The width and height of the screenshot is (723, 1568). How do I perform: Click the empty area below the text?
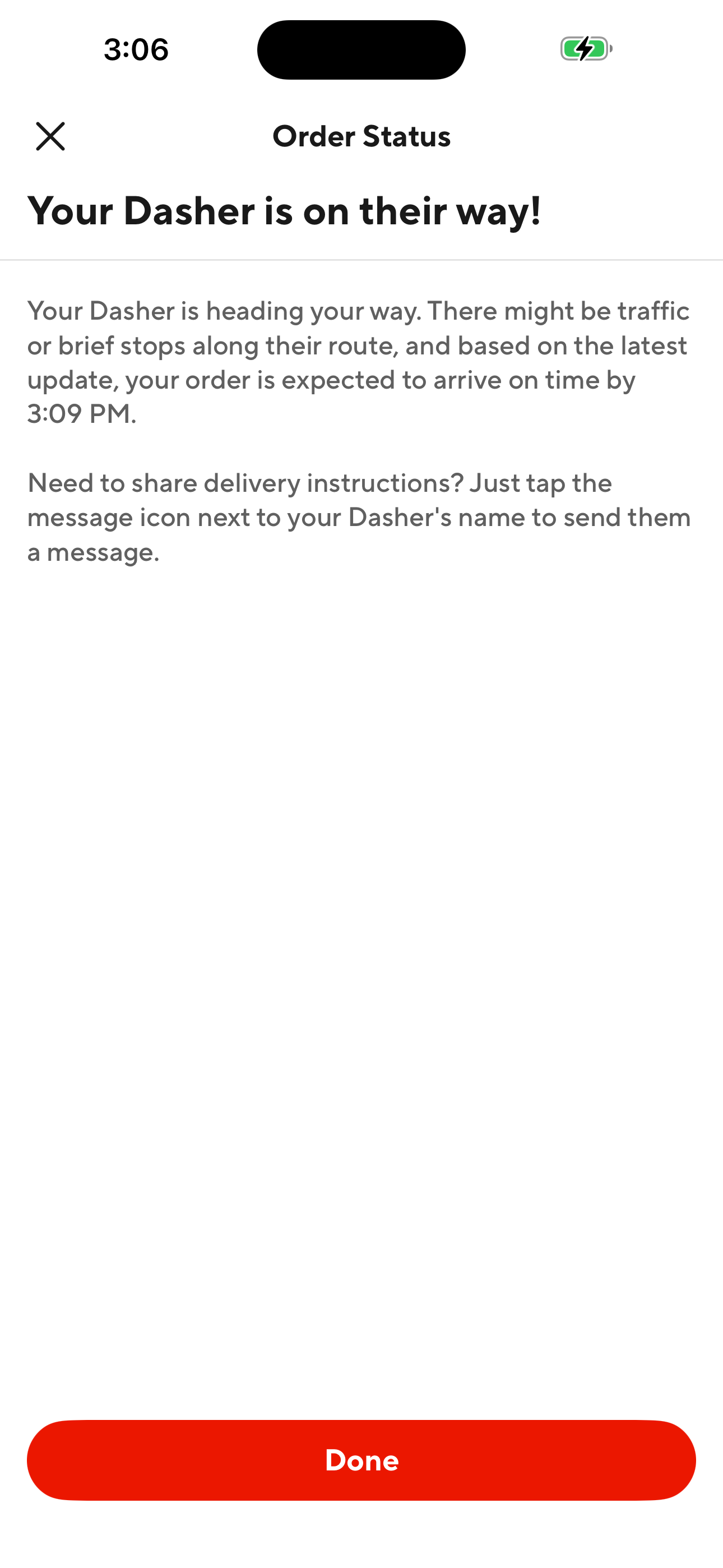tap(361, 913)
